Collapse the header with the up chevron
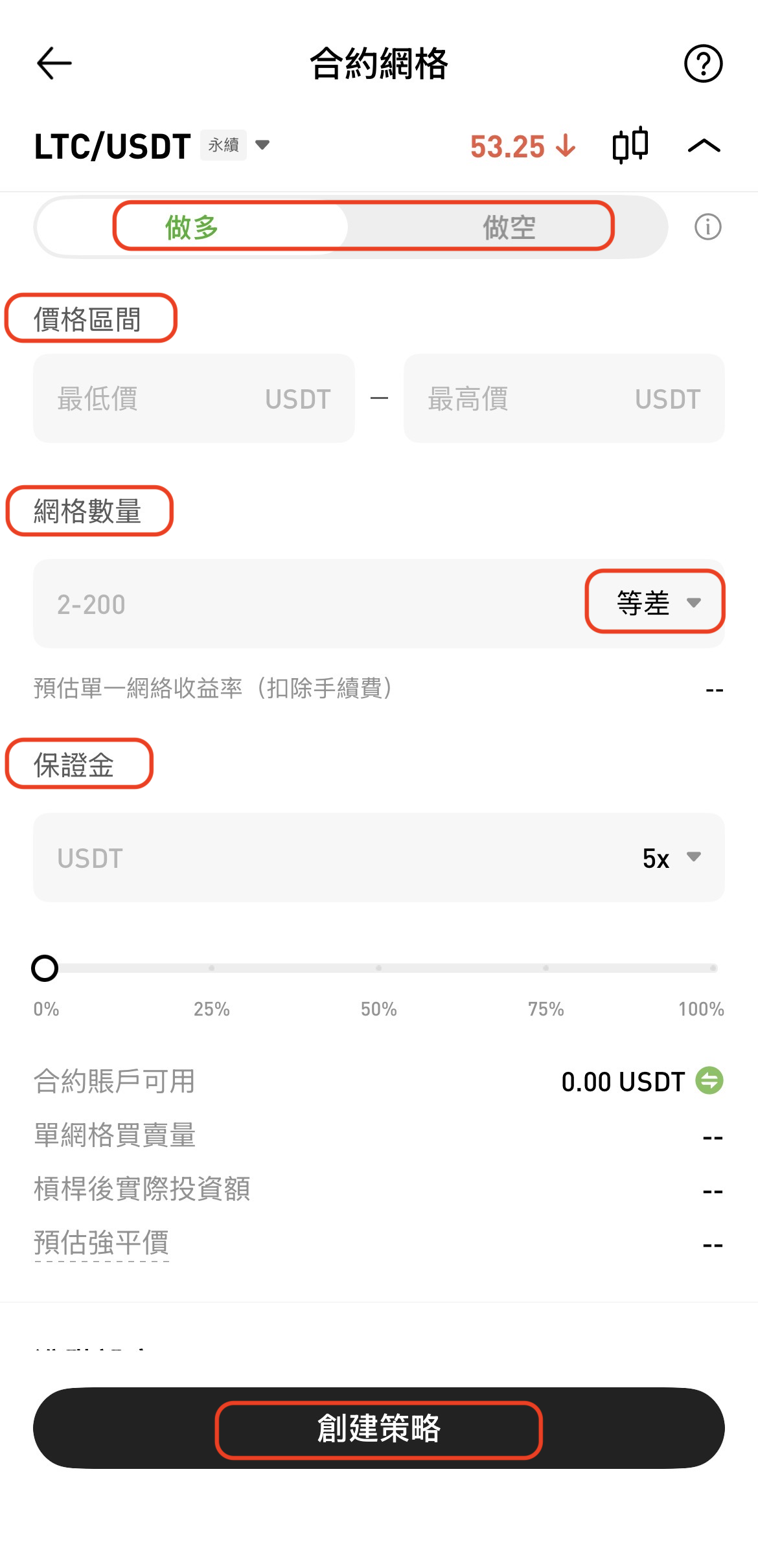758x1568 pixels. (704, 146)
